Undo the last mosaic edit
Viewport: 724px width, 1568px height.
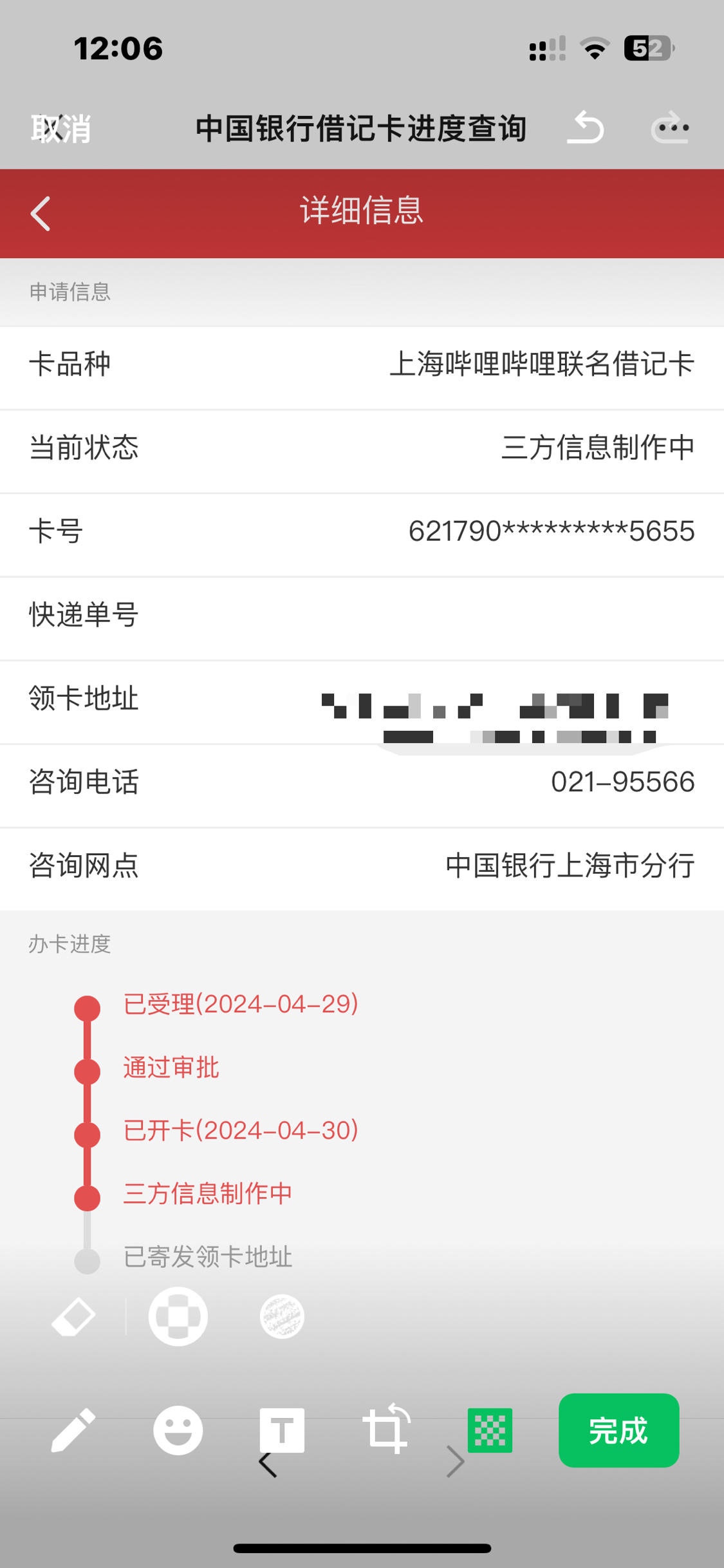(587, 128)
